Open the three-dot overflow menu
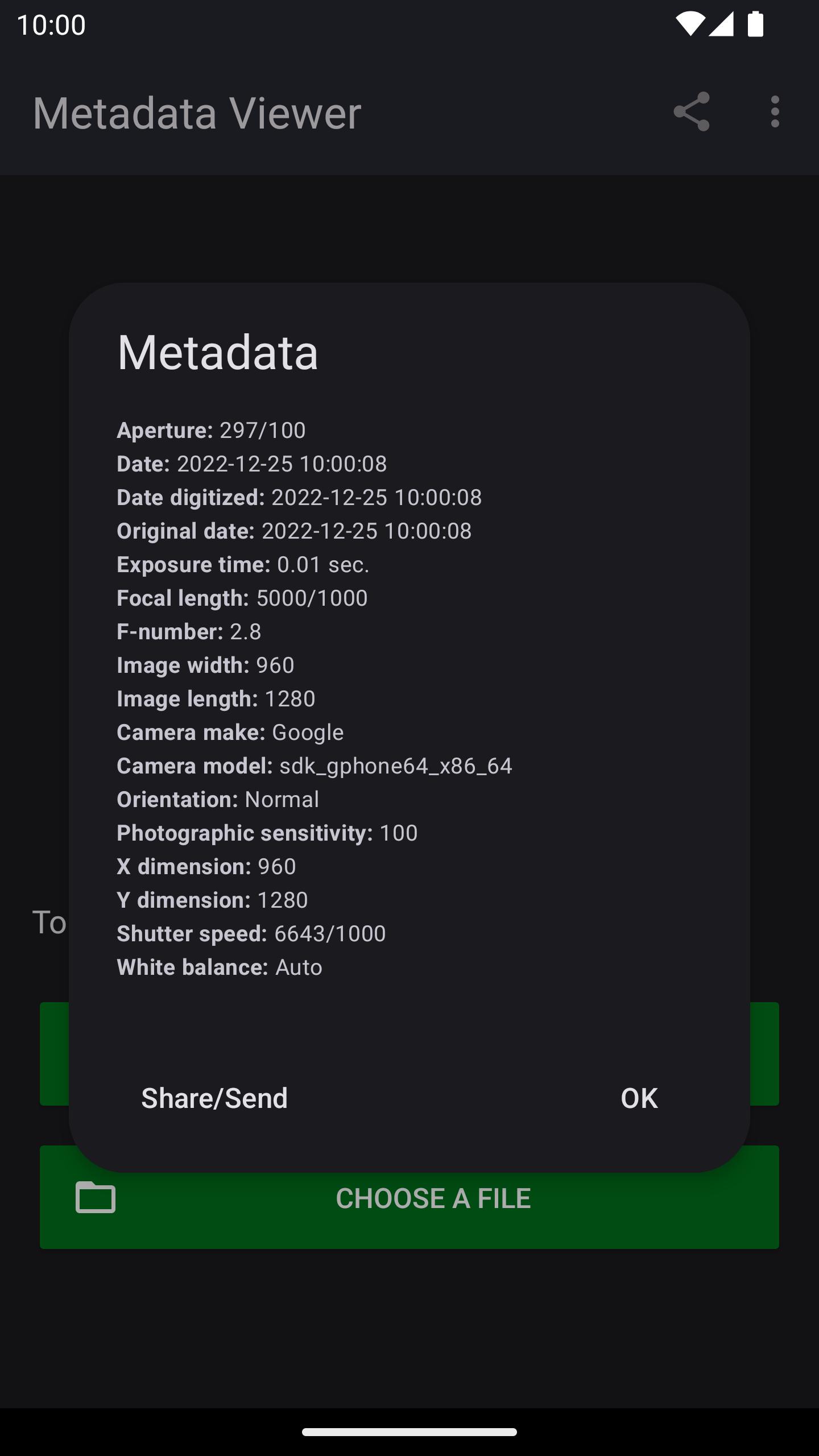819x1456 pixels. 775,112
